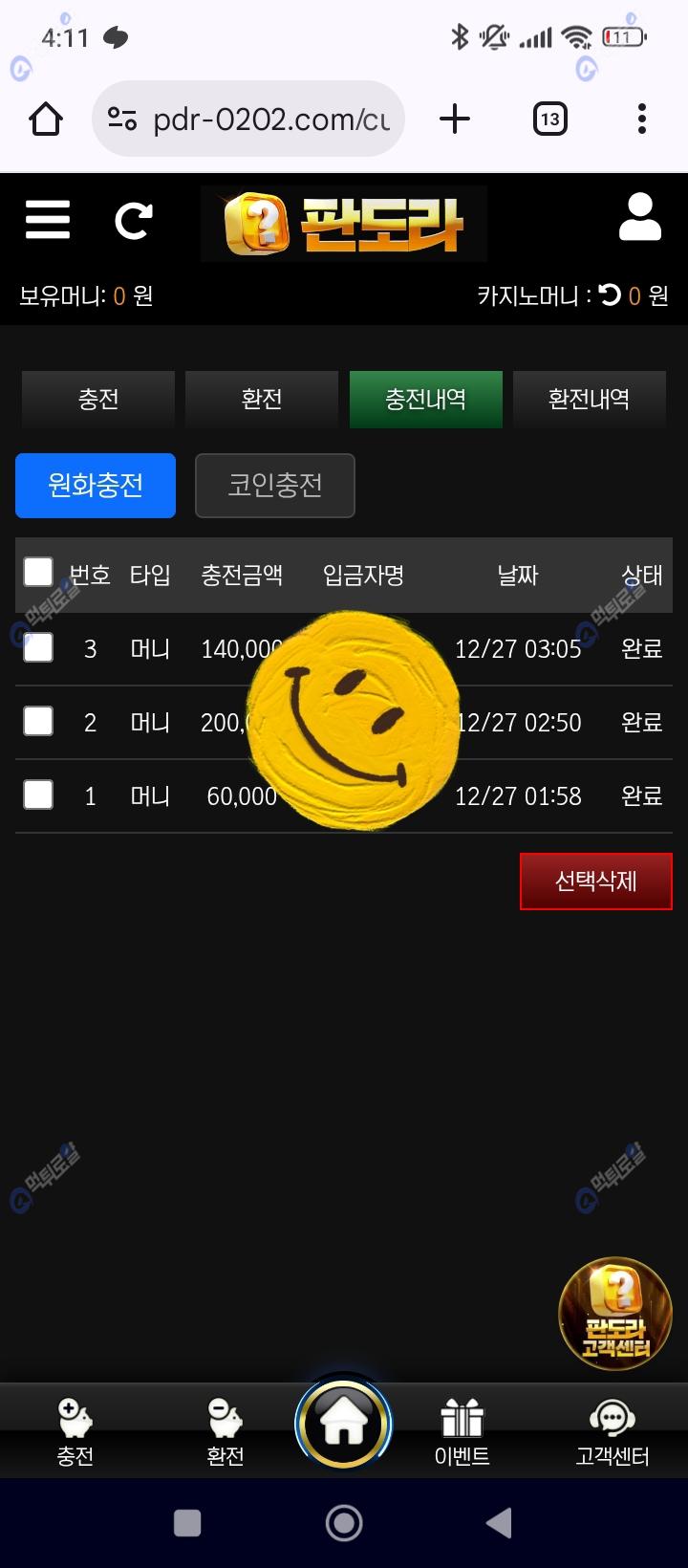
Task: Open the 환전내역 tab
Action: [x=589, y=399]
